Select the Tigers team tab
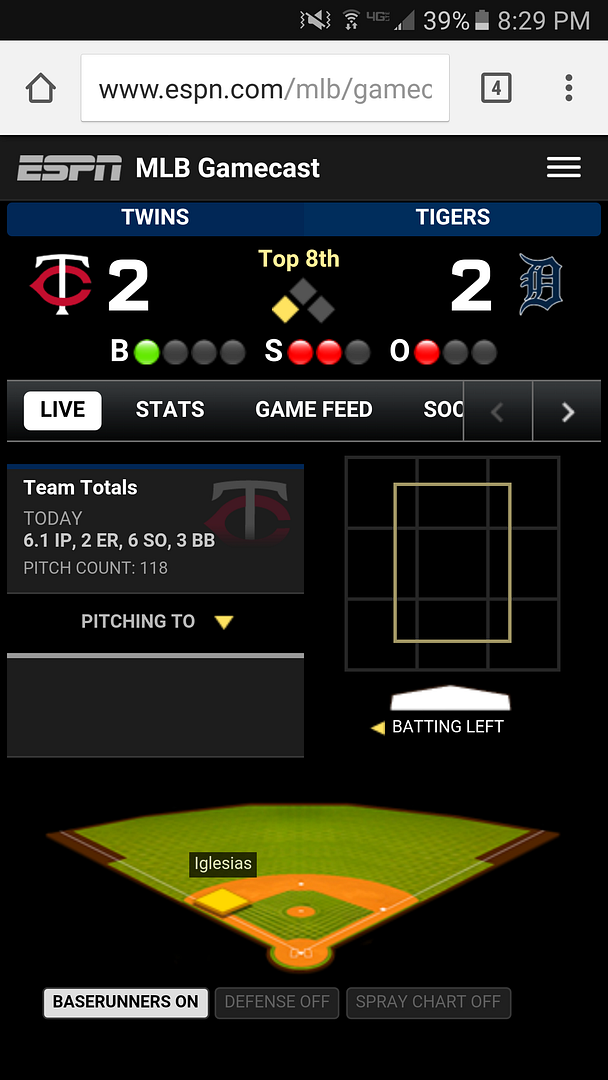 point(452,217)
